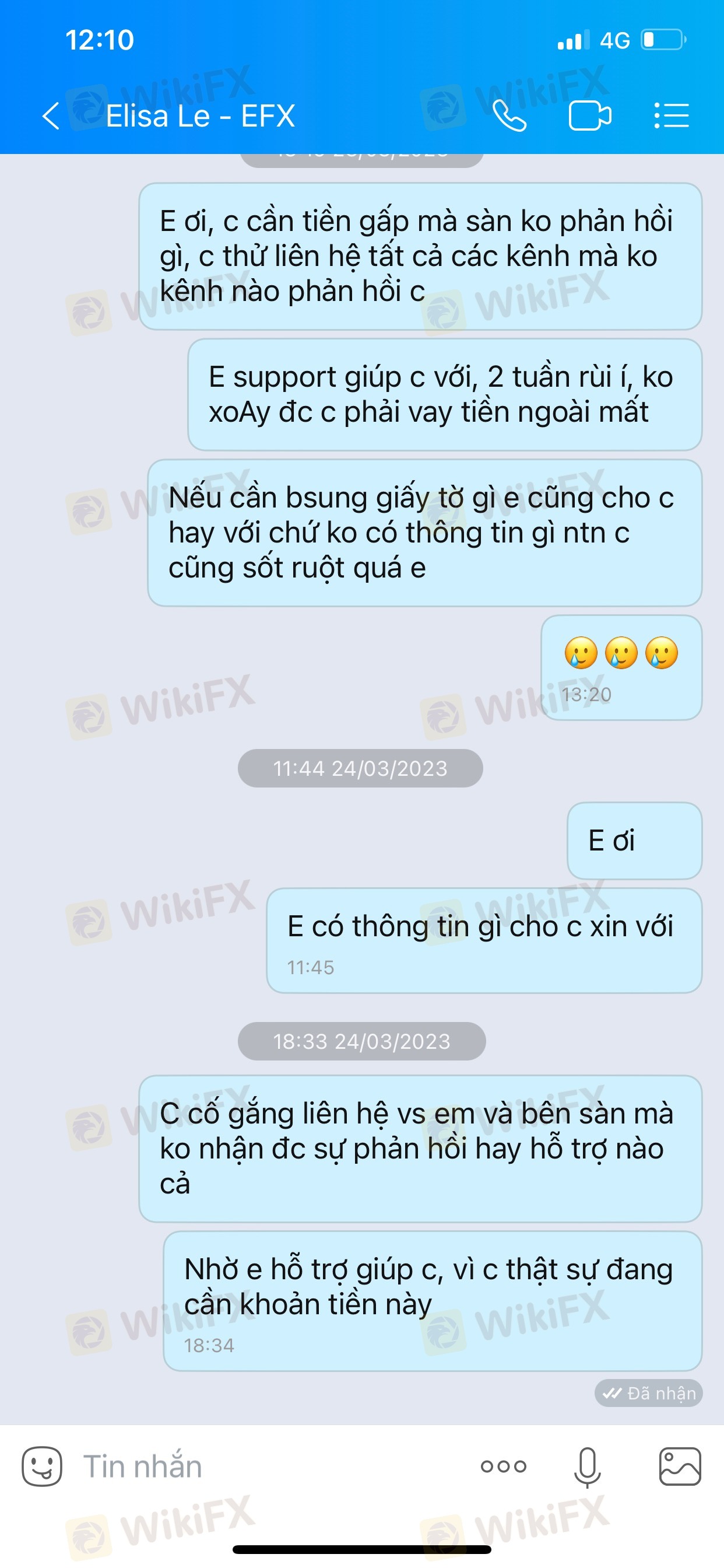Record a voice message
Image resolution: width=724 pixels, height=1568 pixels.
pyautogui.click(x=587, y=1468)
